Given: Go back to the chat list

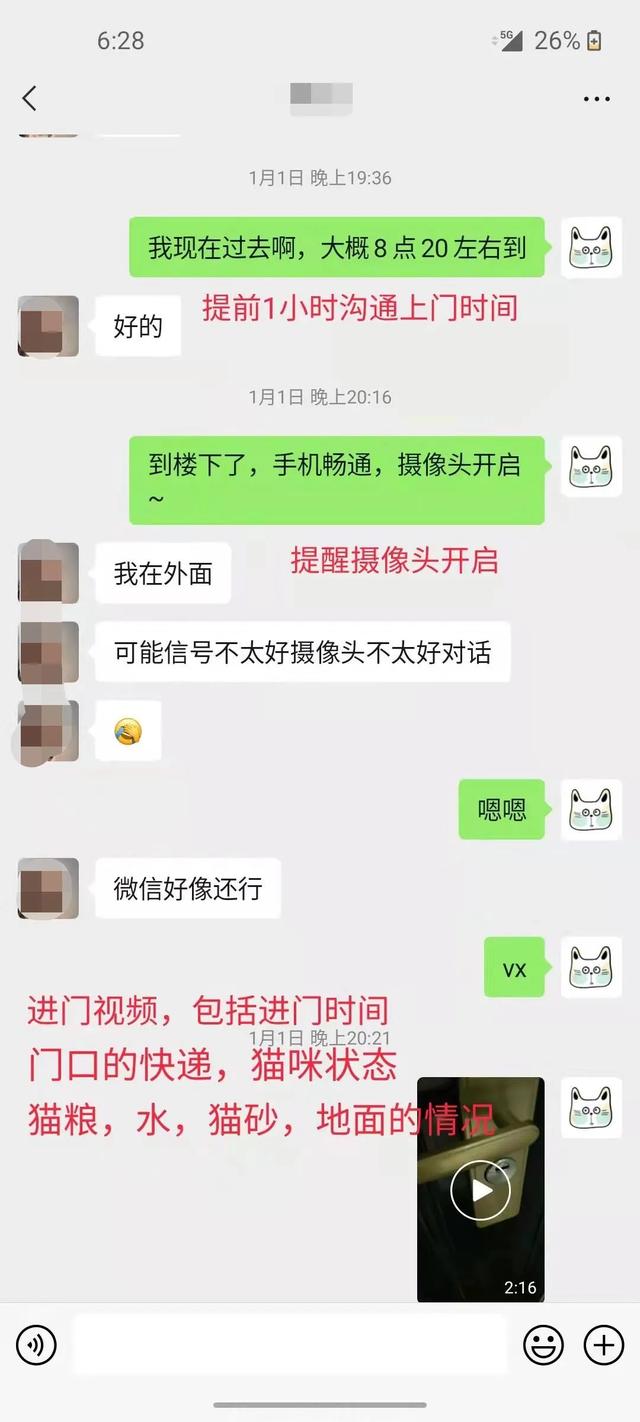Looking at the screenshot, I should (30, 98).
